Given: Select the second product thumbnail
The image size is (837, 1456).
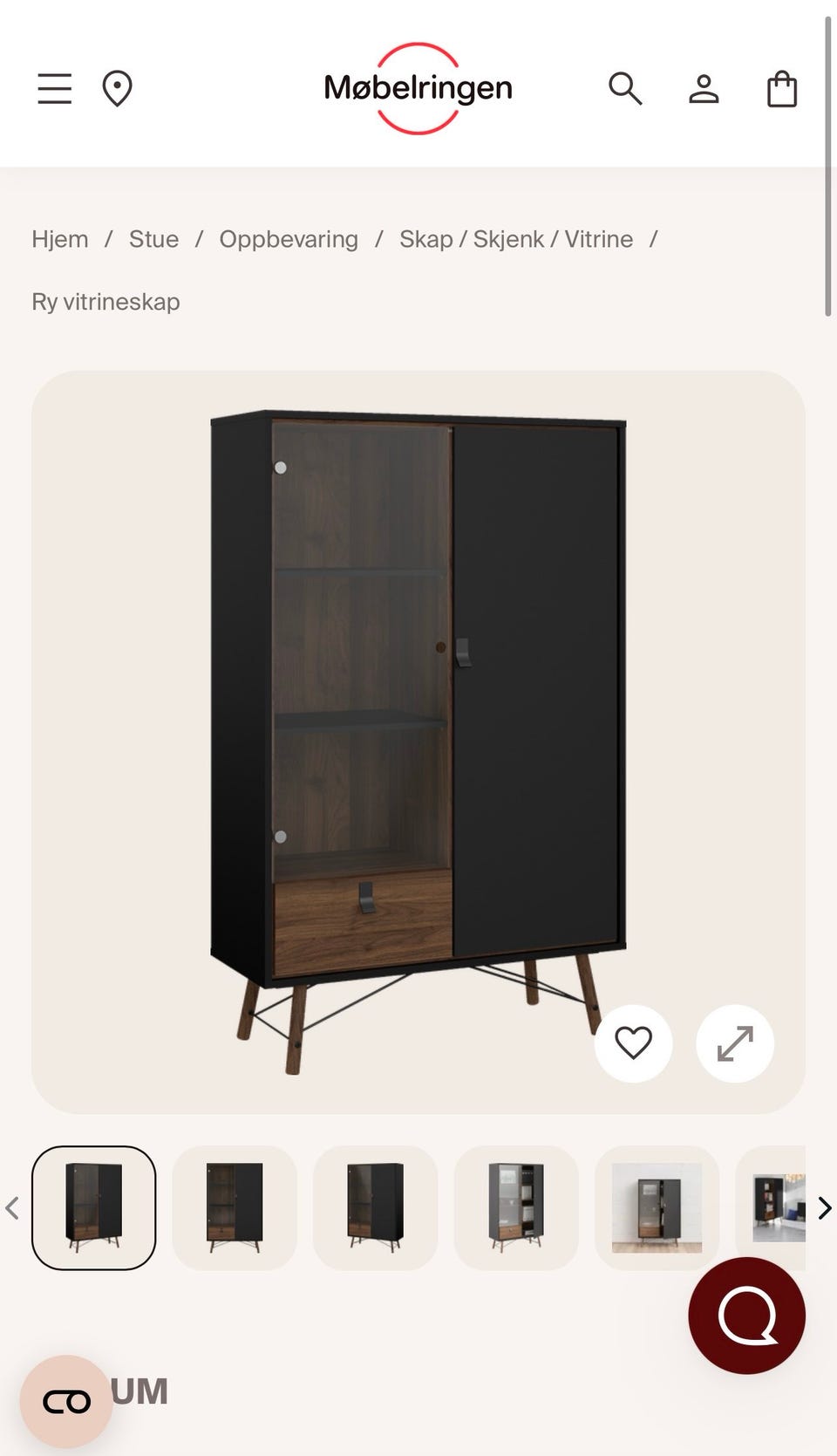Looking at the screenshot, I should point(235,1207).
